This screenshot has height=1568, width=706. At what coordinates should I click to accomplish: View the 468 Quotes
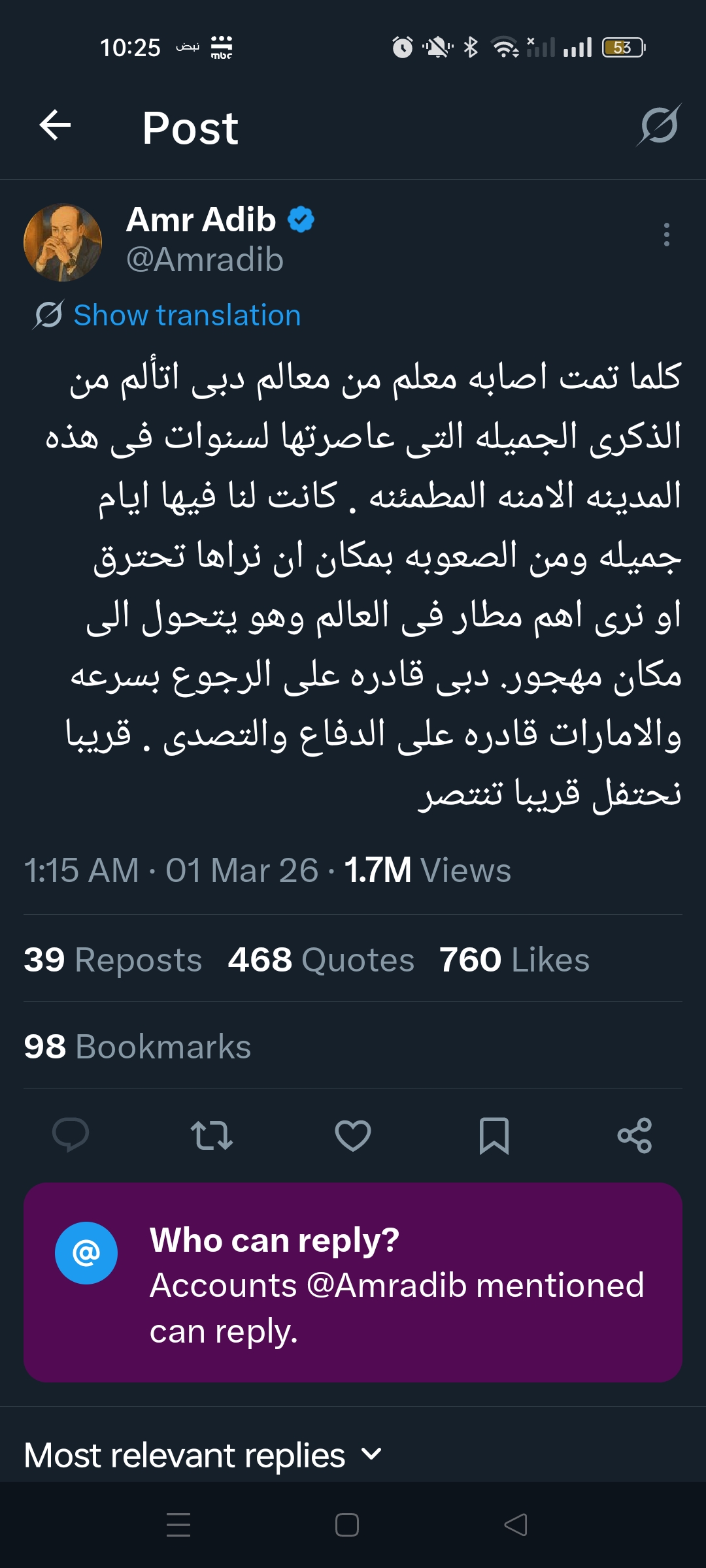point(321,960)
